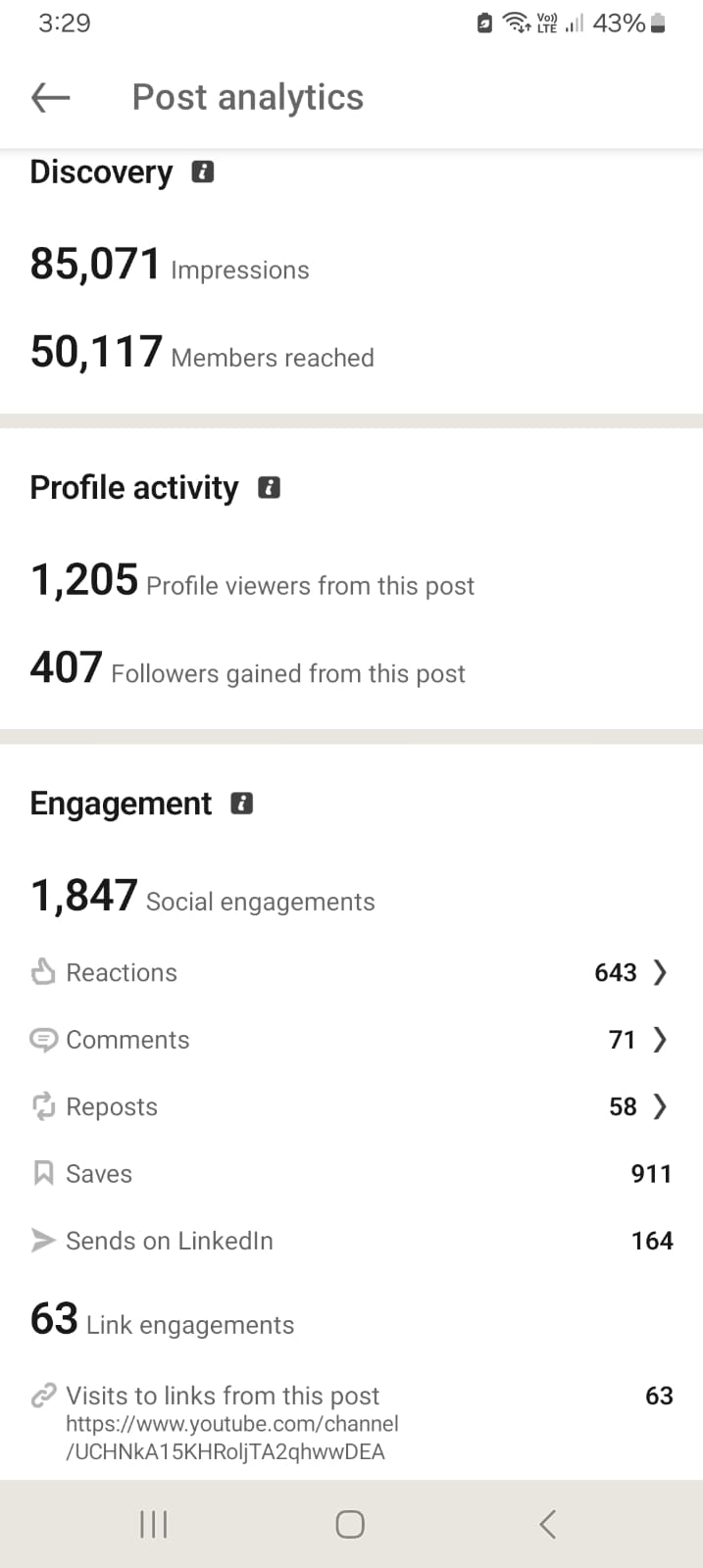Open the Reactions breakdown row
The height and width of the screenshot is (1568, 703).
[x=351, y=972]
